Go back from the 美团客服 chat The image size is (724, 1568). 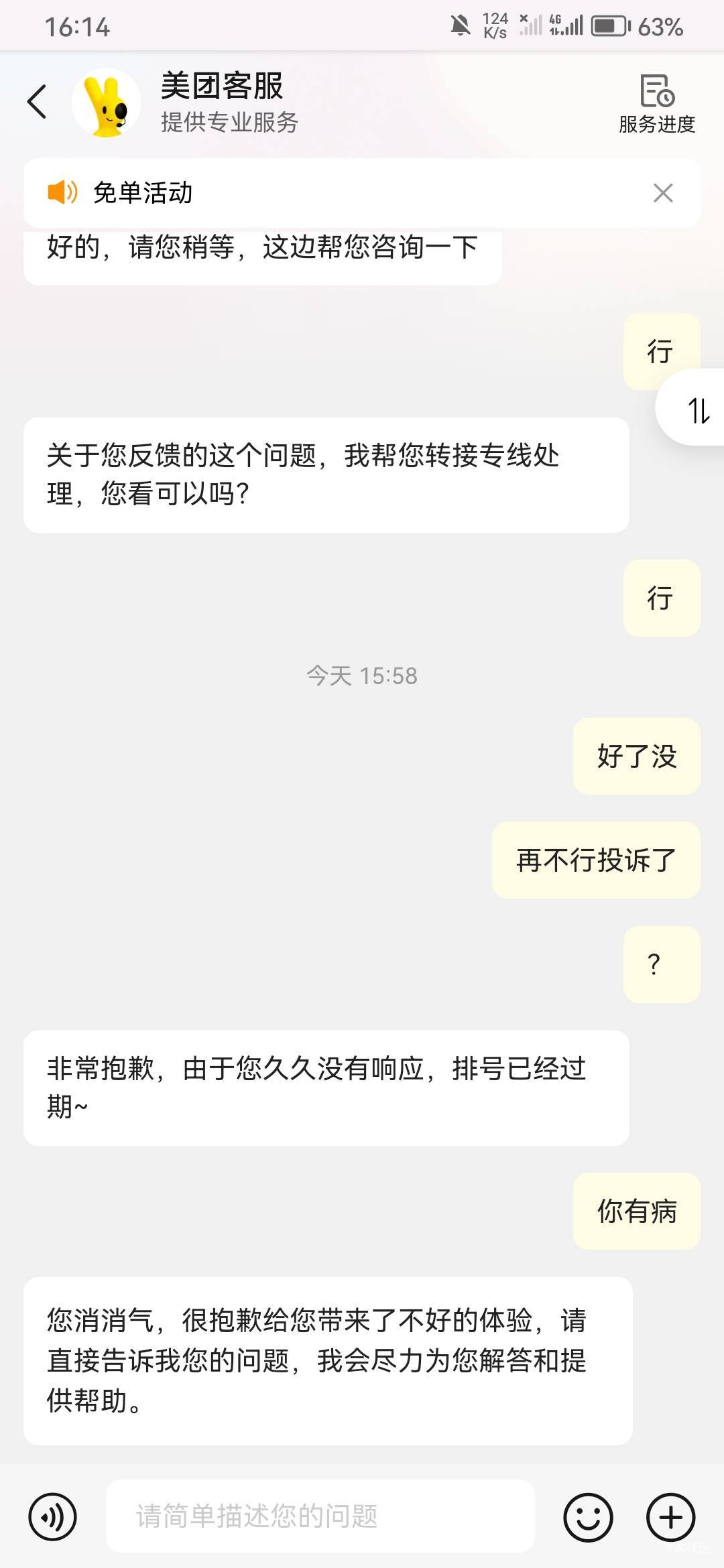[37, 103]
